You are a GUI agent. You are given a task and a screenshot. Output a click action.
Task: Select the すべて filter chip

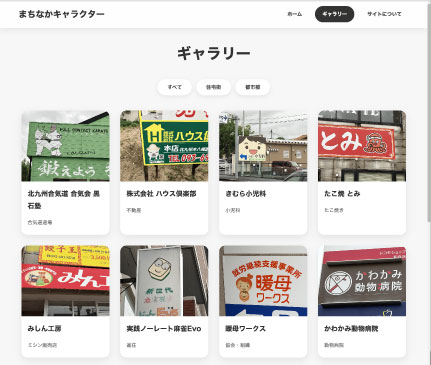coord(175,87)
